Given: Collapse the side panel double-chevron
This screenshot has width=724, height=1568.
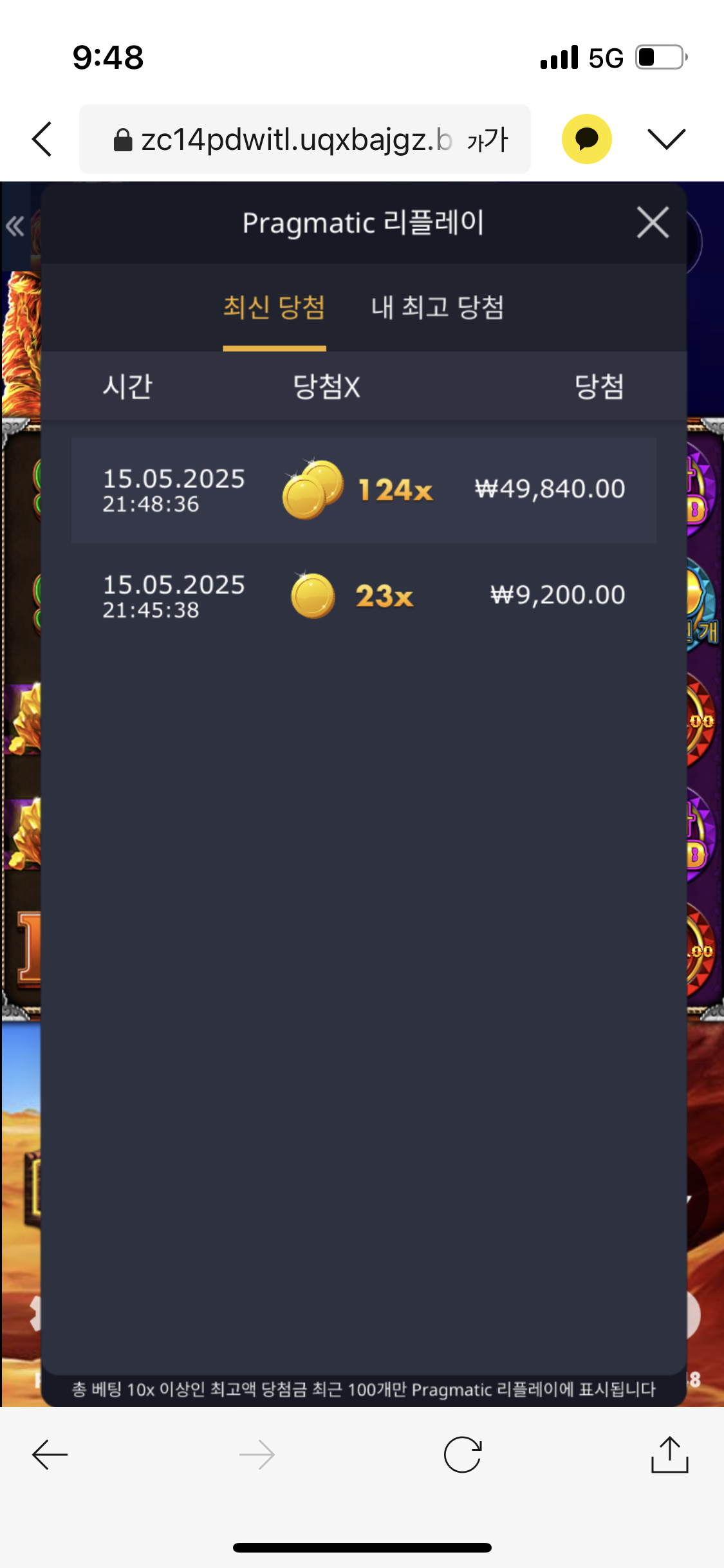Looking at the screenshot, I should pos(15,226).
